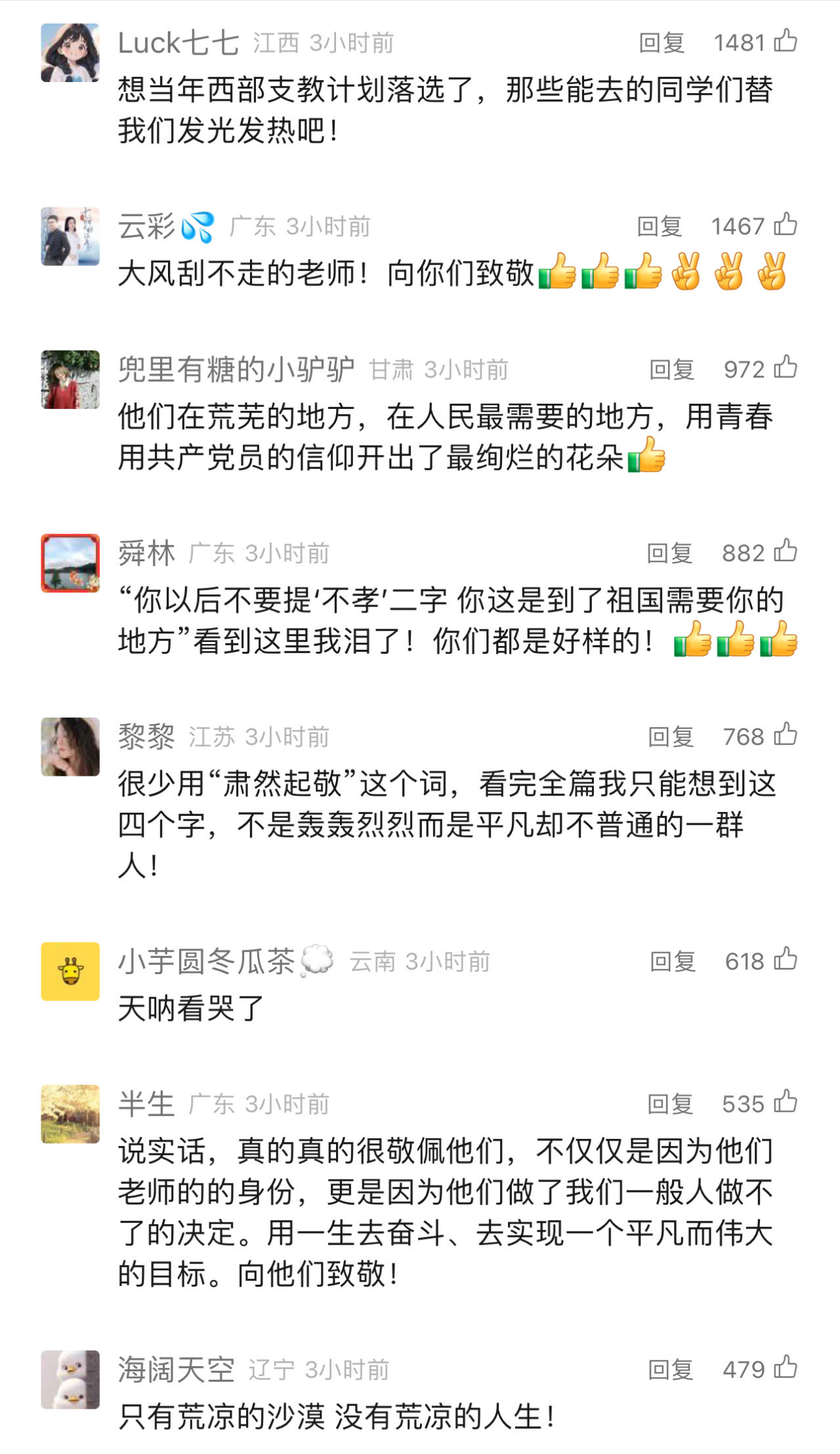Reply to 黎黎's comment
The image size is (840, 1454).
pyautogui.click(x=671, y=737)
